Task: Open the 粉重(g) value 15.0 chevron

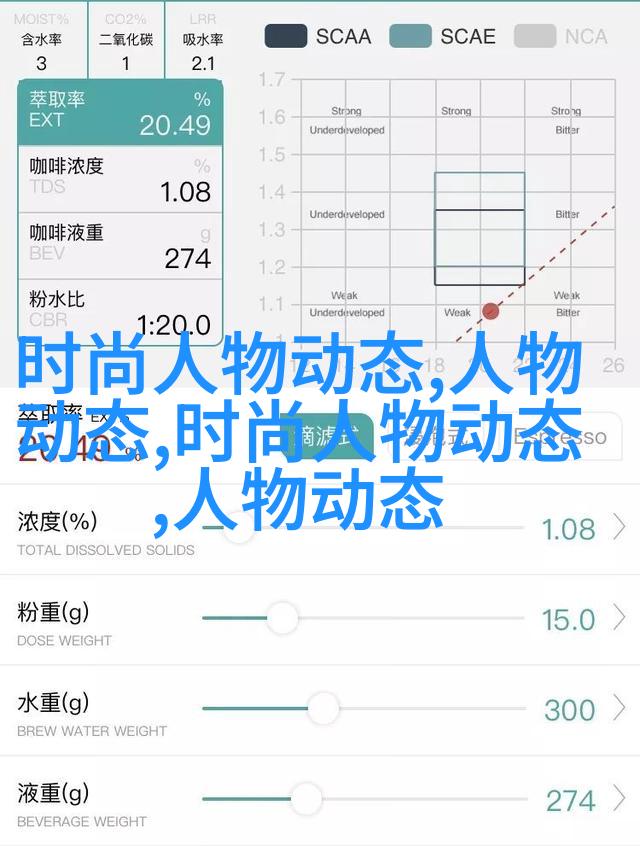Action: click(619, 619)
